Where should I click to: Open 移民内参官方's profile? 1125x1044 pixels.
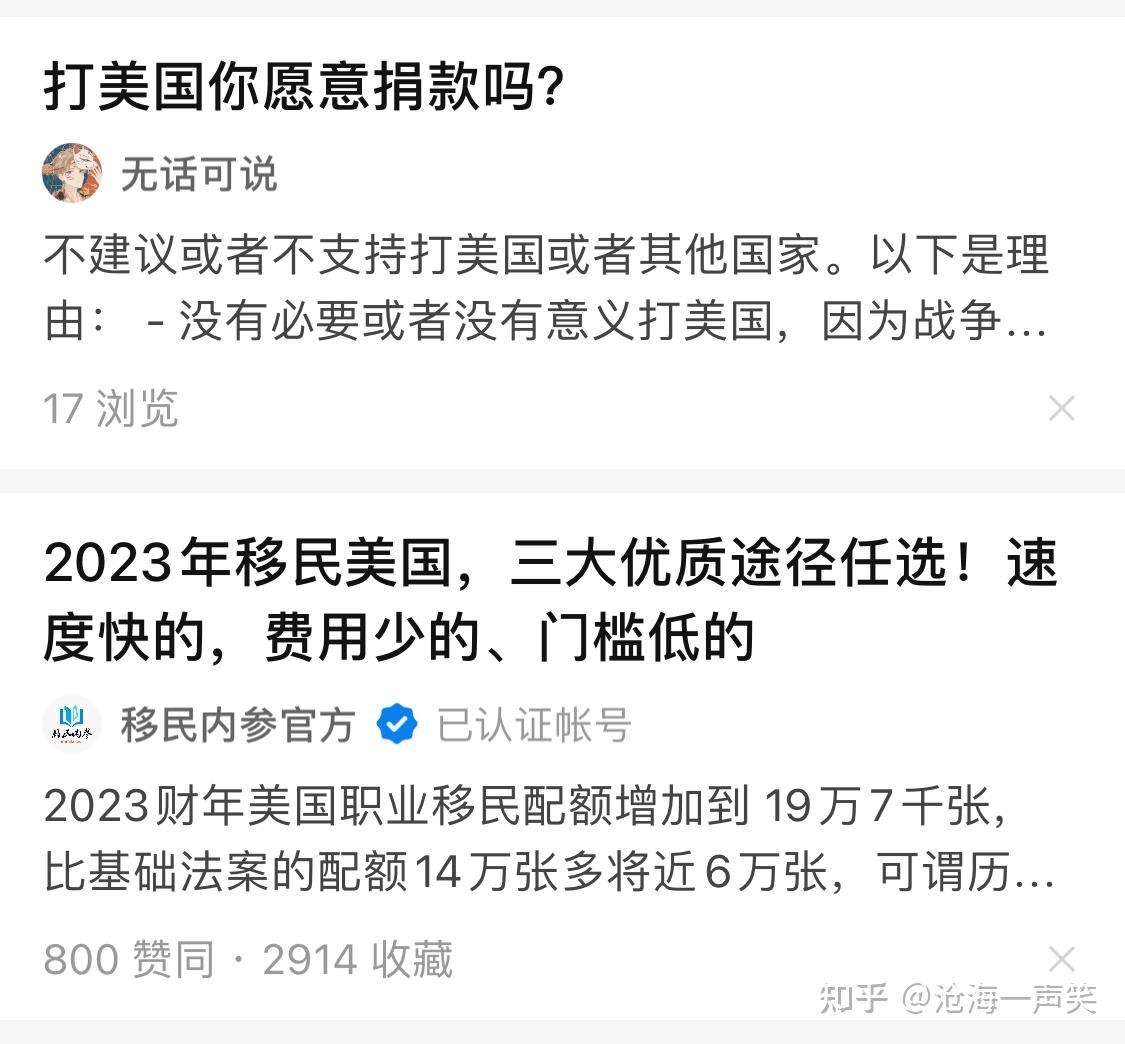click(x=237, y=724)
